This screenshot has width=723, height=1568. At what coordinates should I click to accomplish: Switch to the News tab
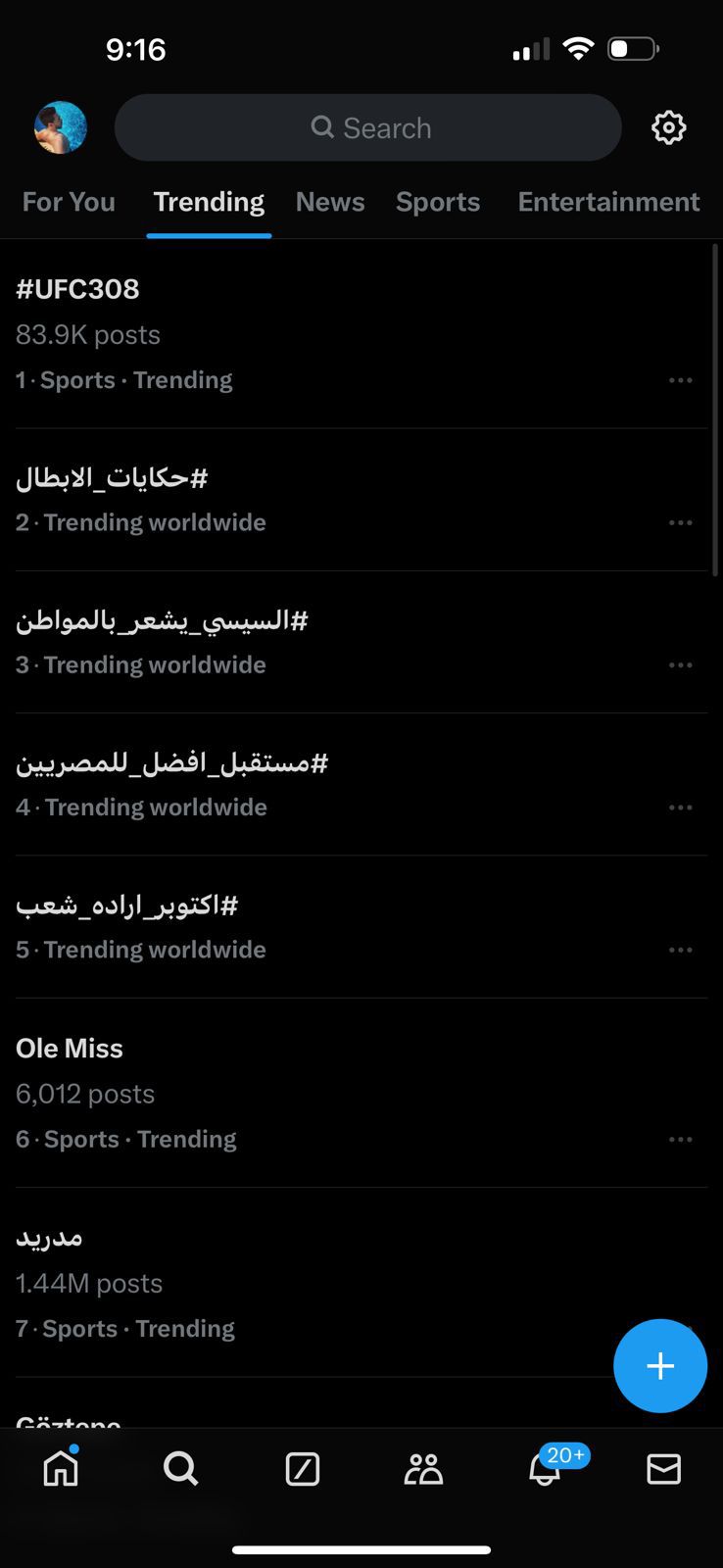pos(330,202)
